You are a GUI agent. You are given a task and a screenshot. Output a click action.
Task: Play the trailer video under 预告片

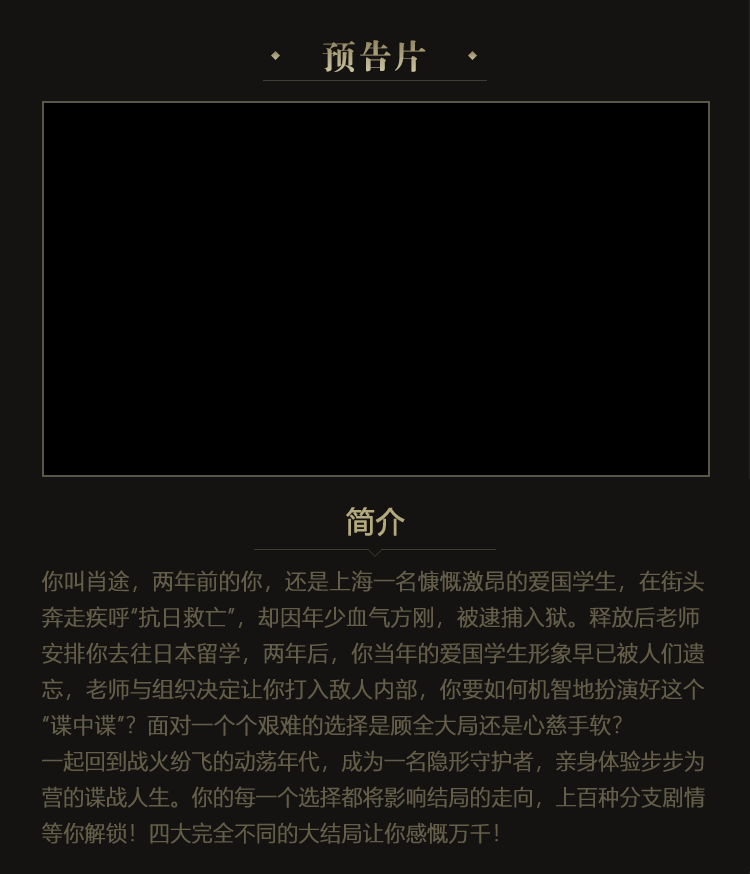(375, 289)
